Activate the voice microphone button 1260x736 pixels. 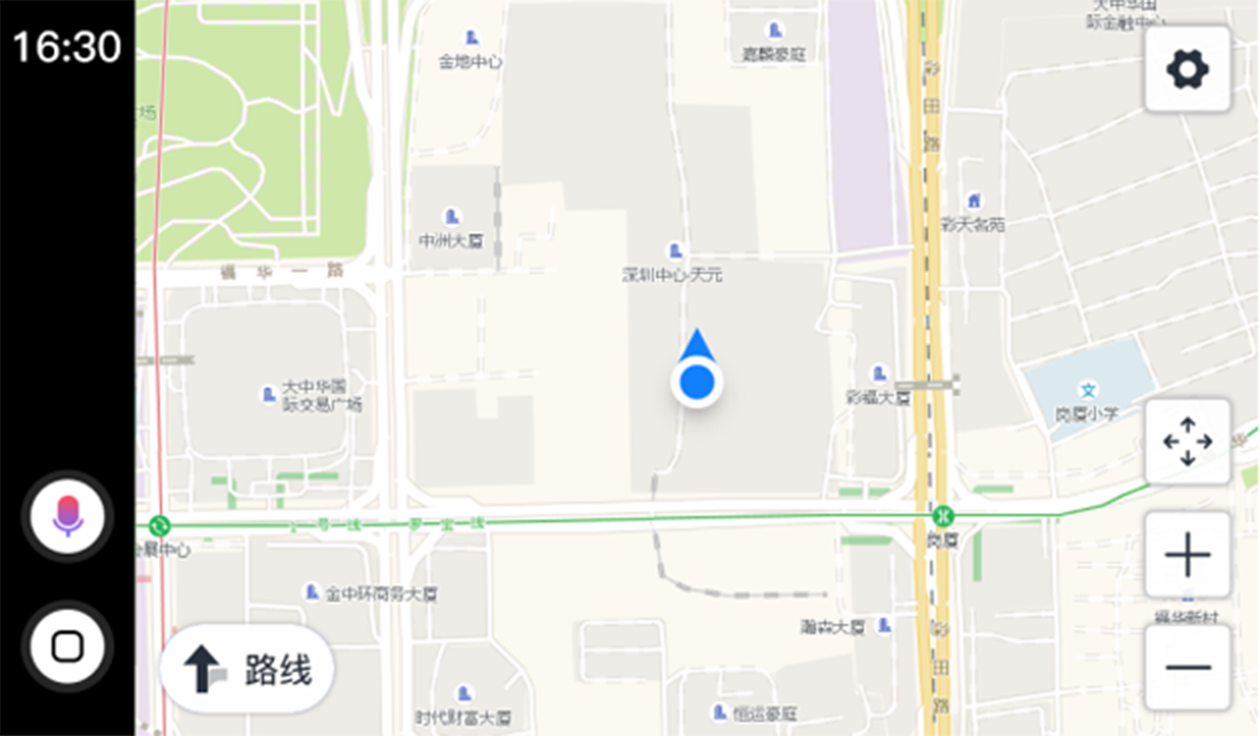pyautogui.click(x=67, y=517)
